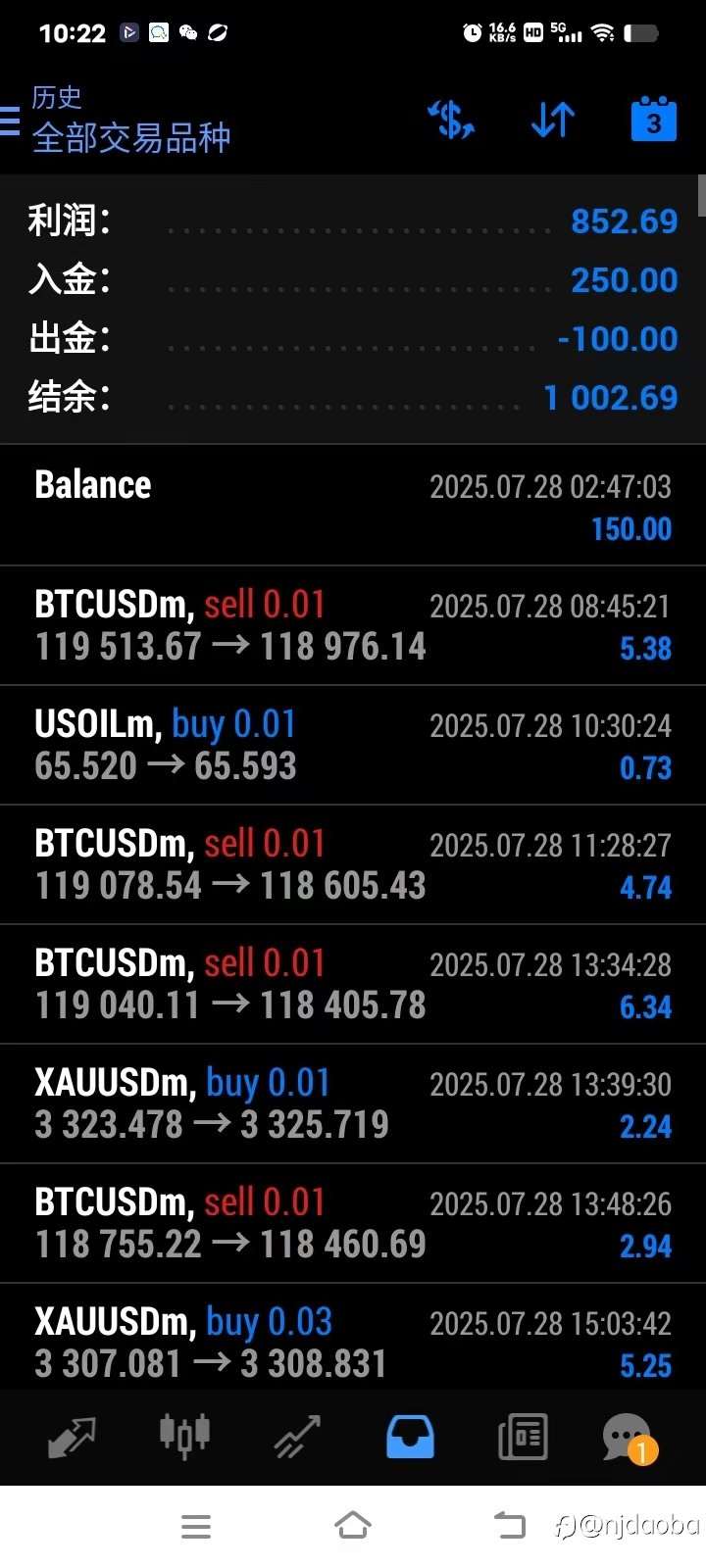This screenshot has height=1568, width=706.
Task: Open the BTCUSDm sell trade at 11:28:27
Action: 353,864
